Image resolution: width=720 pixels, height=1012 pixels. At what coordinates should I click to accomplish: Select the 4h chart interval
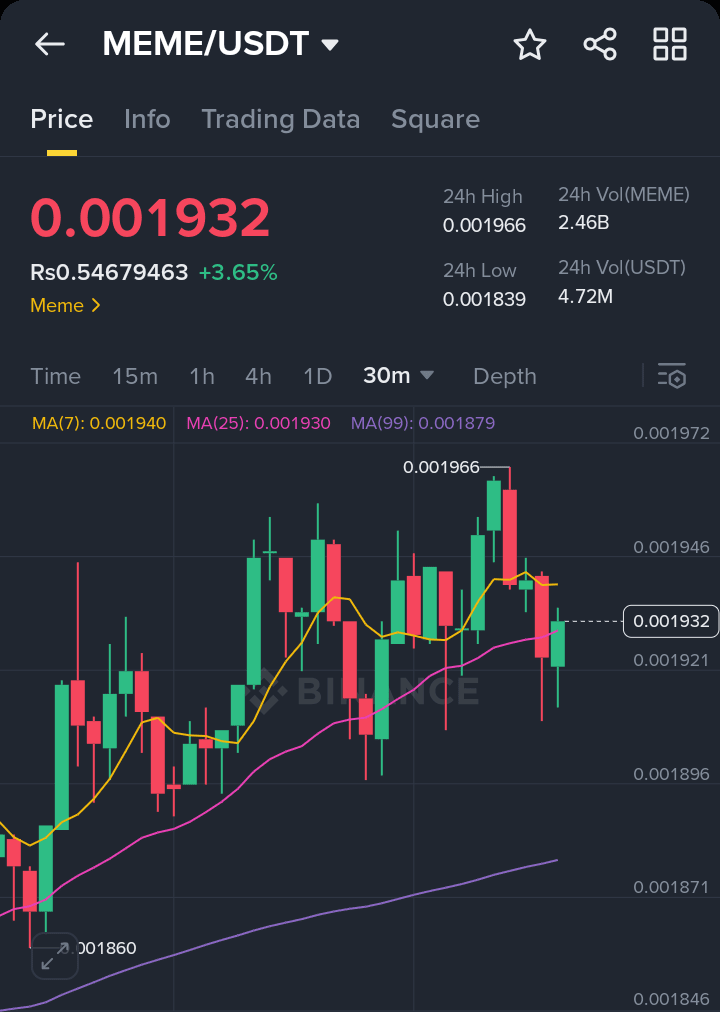(258, 376)
